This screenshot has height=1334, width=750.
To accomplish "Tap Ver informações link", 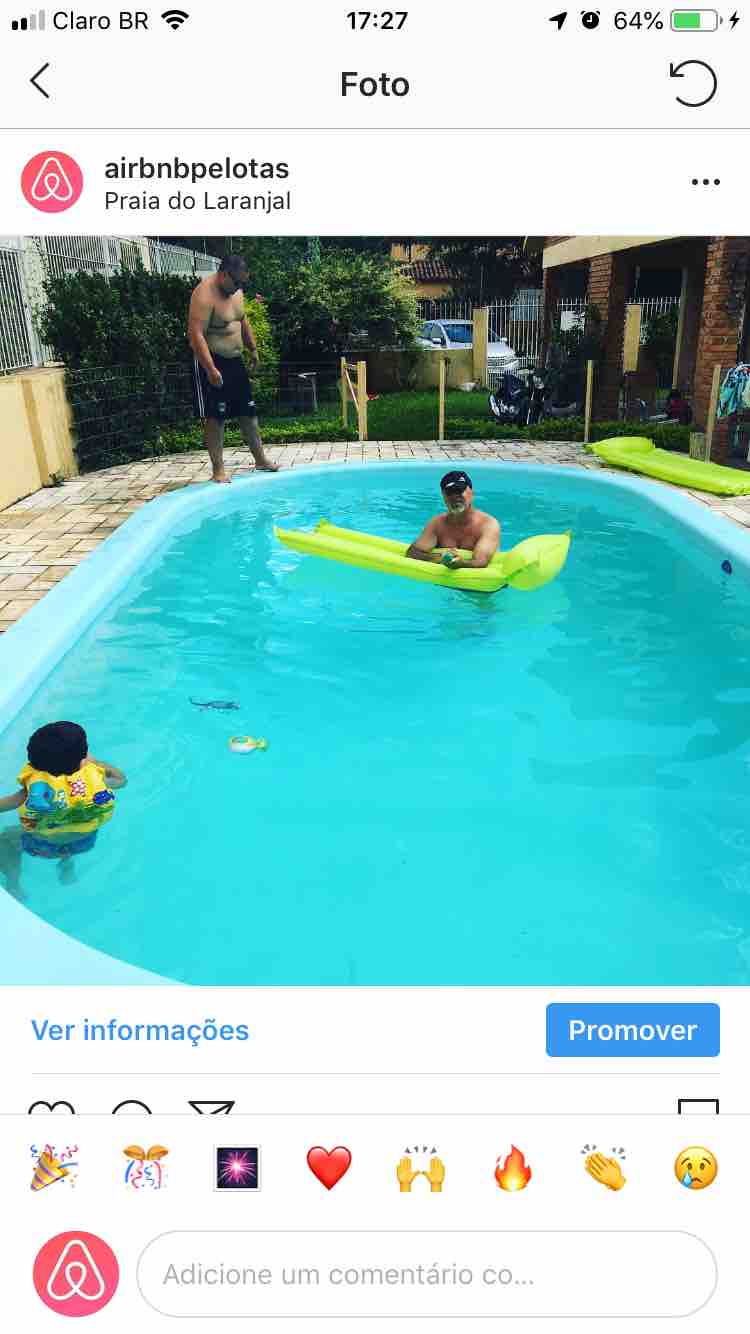I will 140,1030.
